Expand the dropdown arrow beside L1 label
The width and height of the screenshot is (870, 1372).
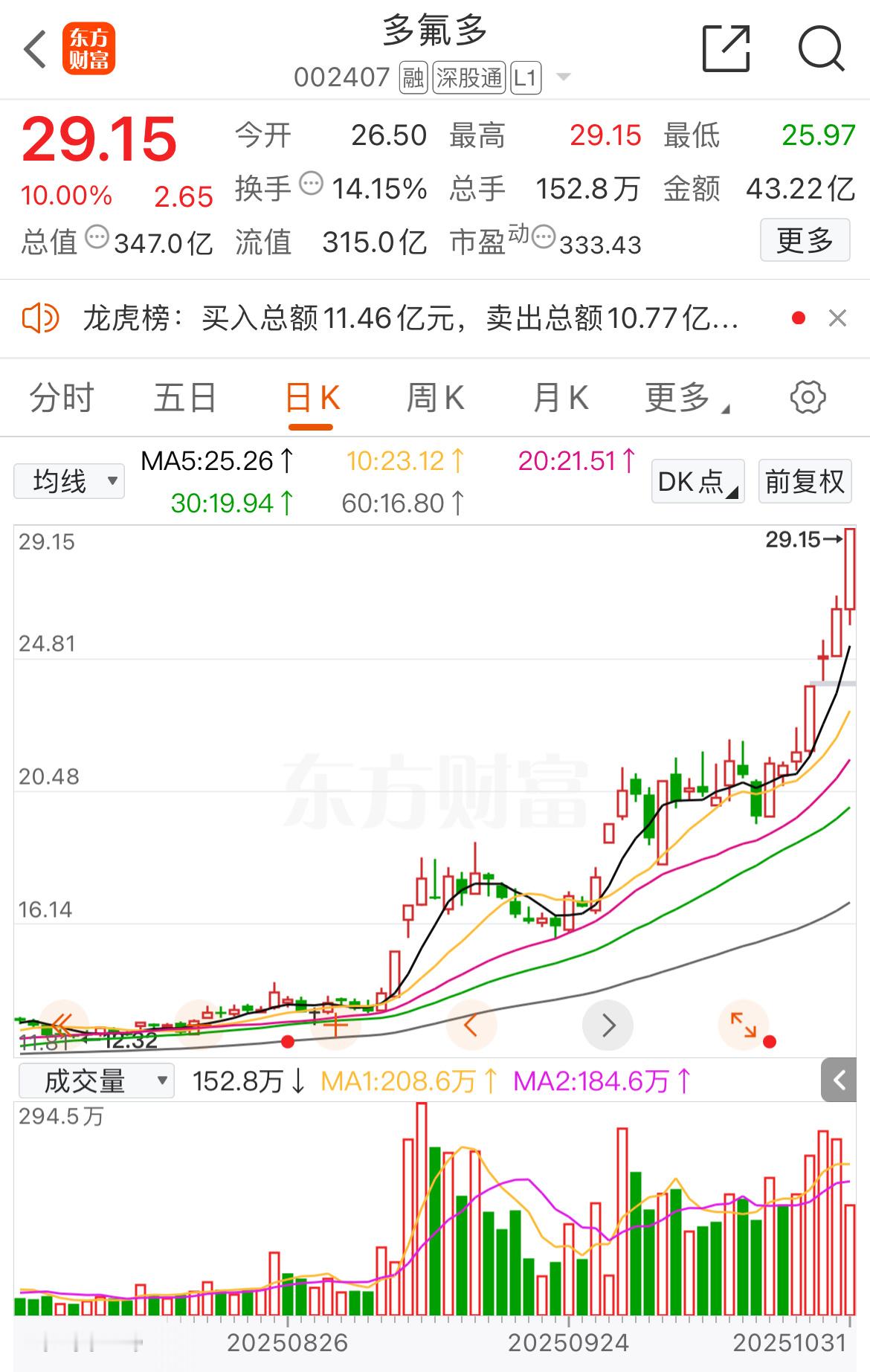564,77
